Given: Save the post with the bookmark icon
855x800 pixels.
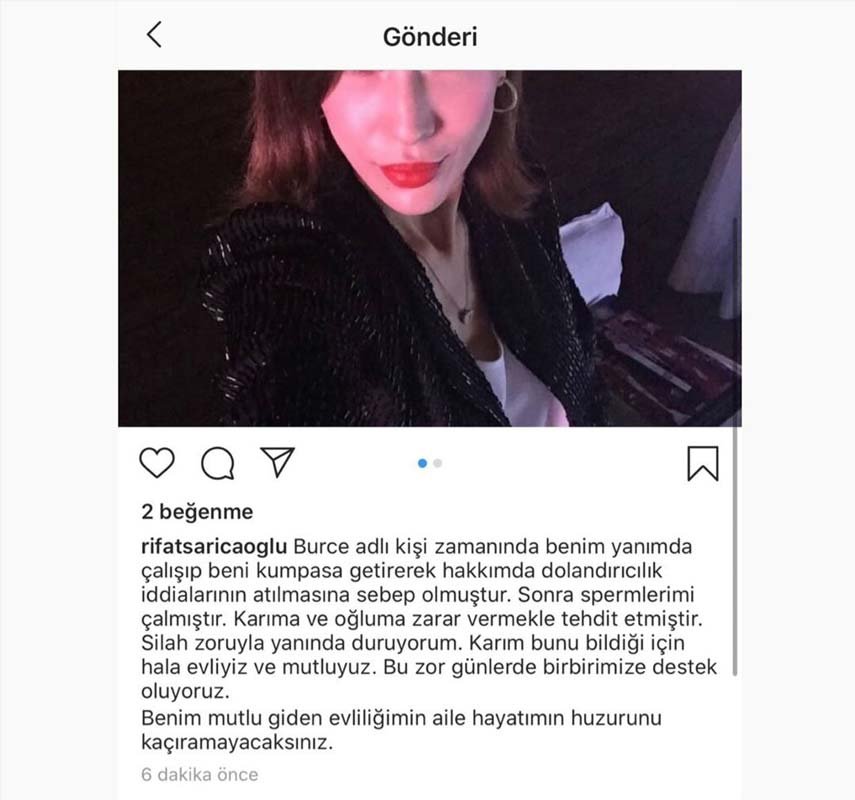Looking at the screenshot, I should tap(702, 463).
